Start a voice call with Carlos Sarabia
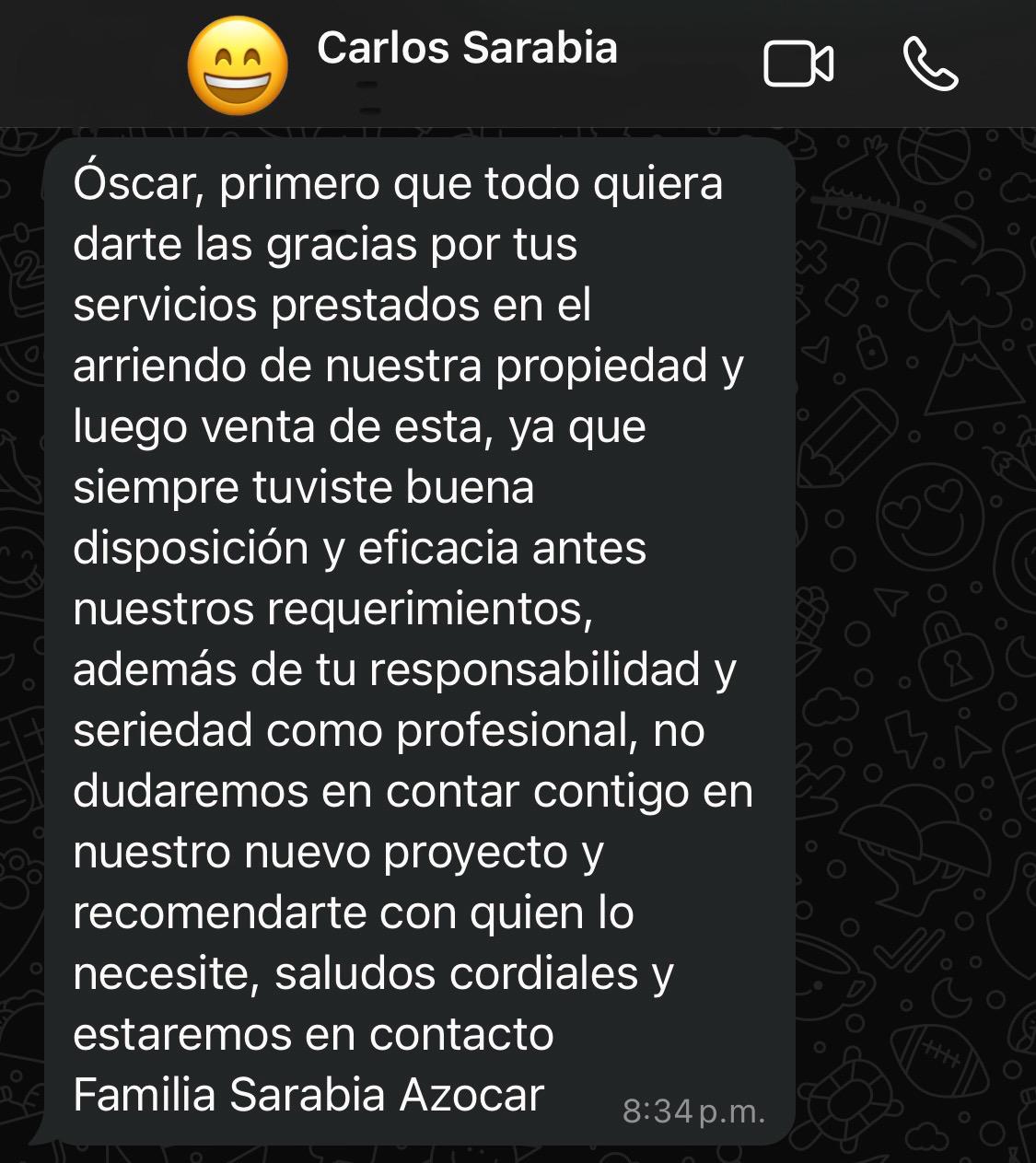1036x1163 pixels. click(x=930, y=64)
